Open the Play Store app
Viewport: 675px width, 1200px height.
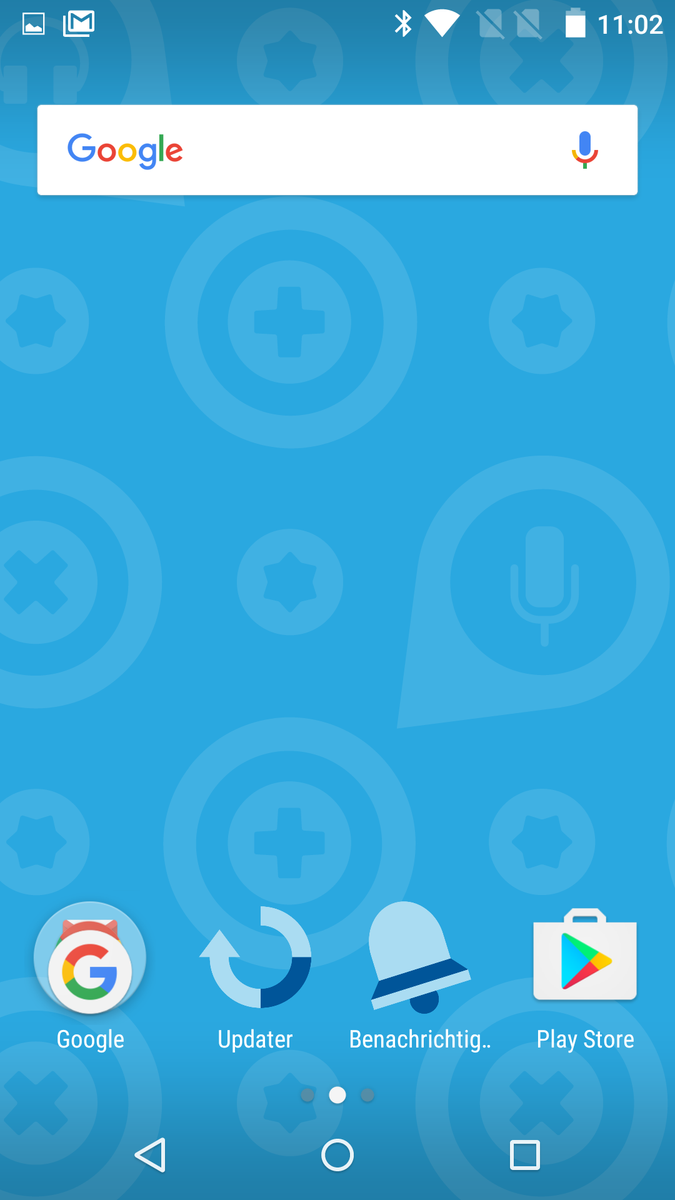point(585,958)
